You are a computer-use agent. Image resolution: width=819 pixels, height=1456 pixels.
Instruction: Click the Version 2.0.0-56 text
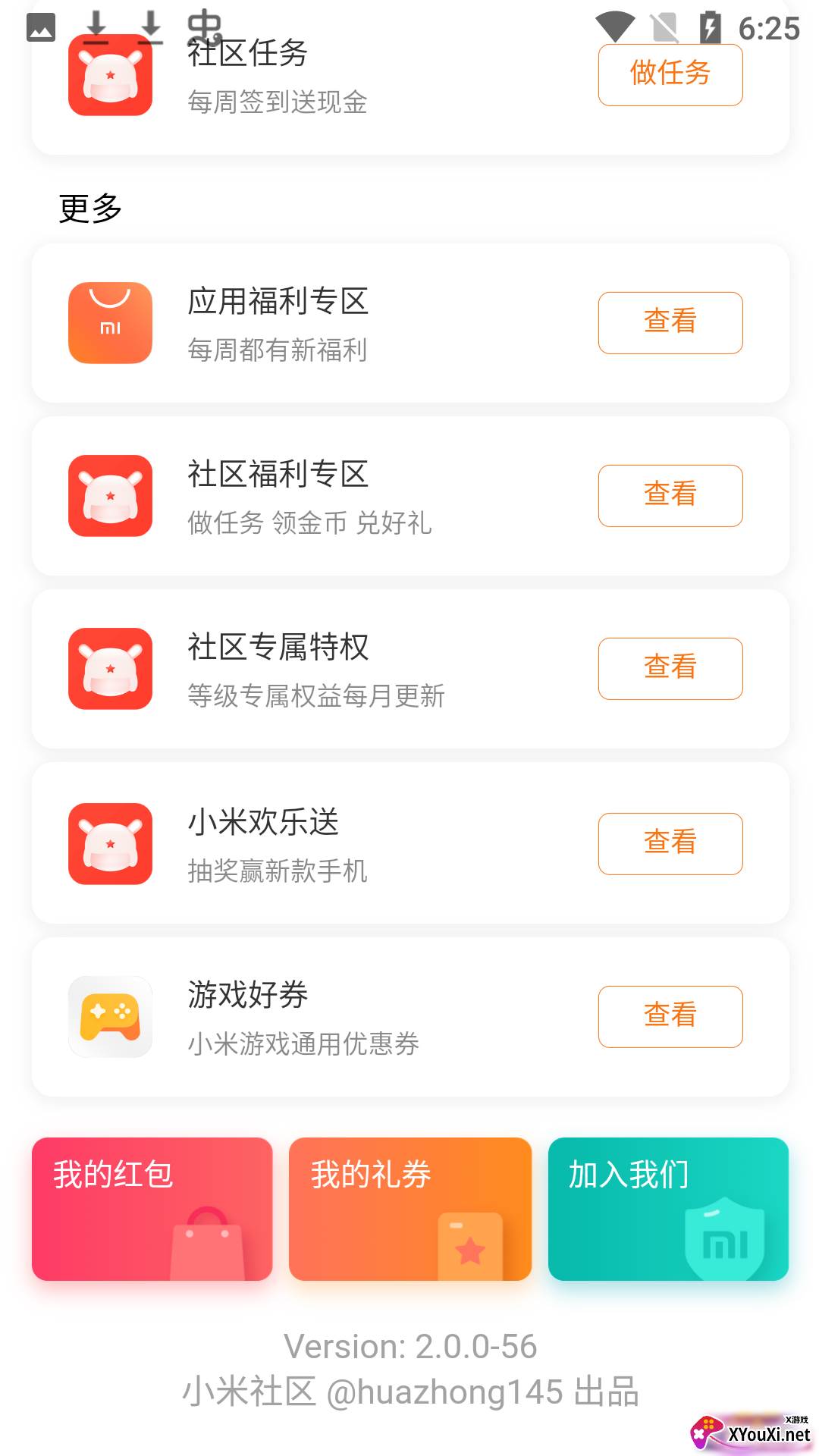pos(409,1347)
